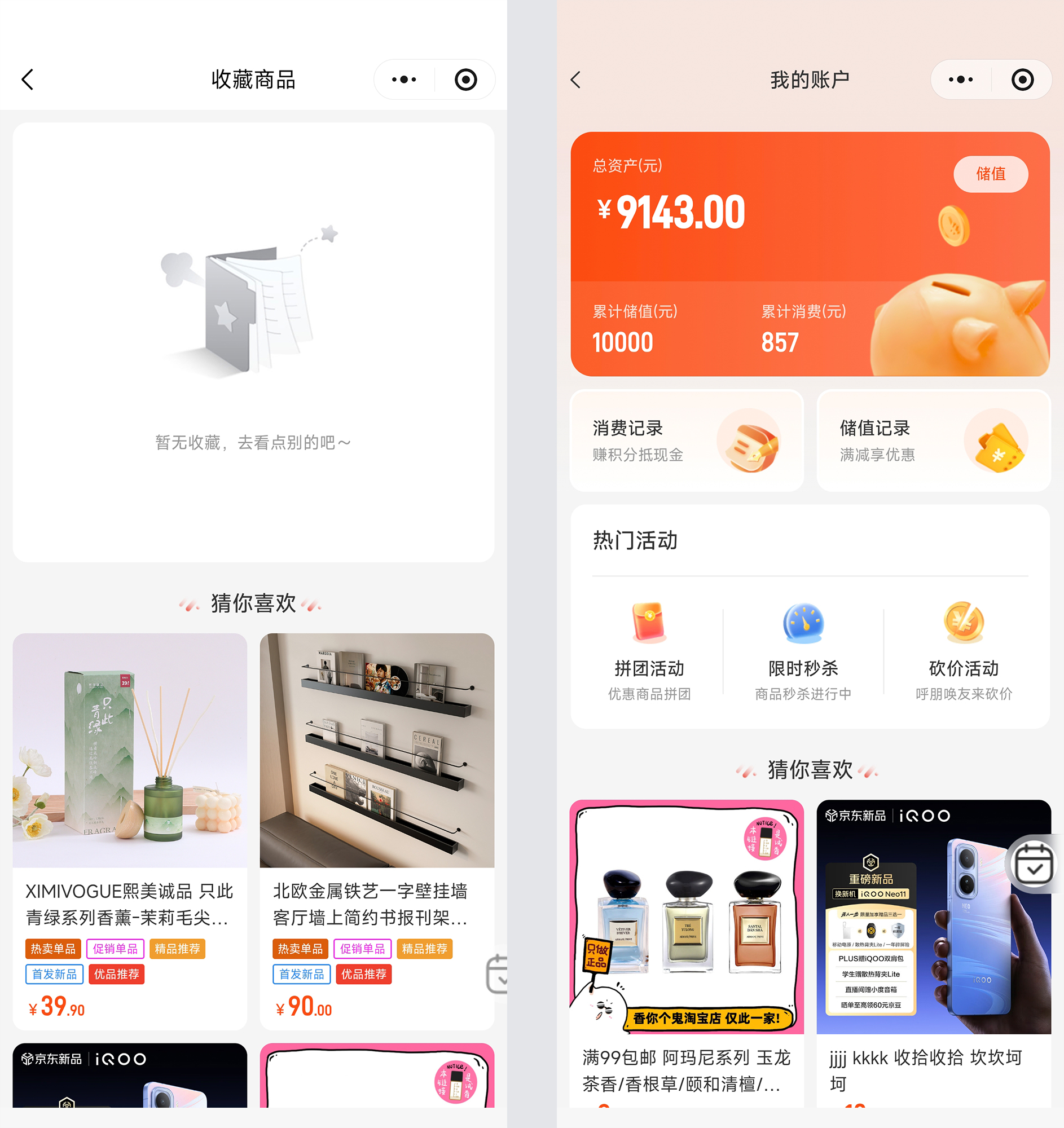Tap the 储值 top-up button
This screenshot has width=1064, height=1128.
pyautogui.click(x=990, y=174)
